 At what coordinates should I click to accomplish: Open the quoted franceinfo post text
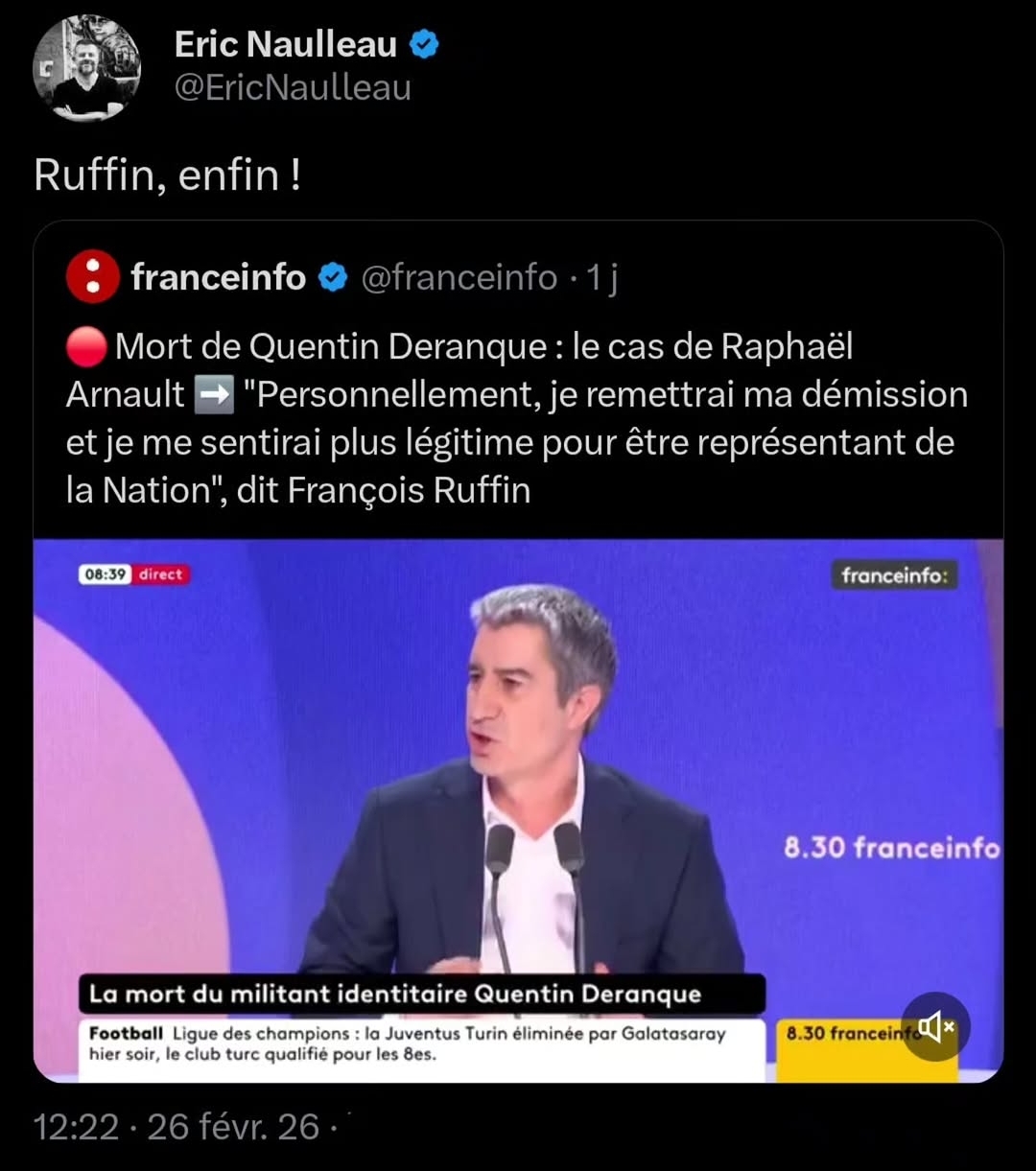516,418
